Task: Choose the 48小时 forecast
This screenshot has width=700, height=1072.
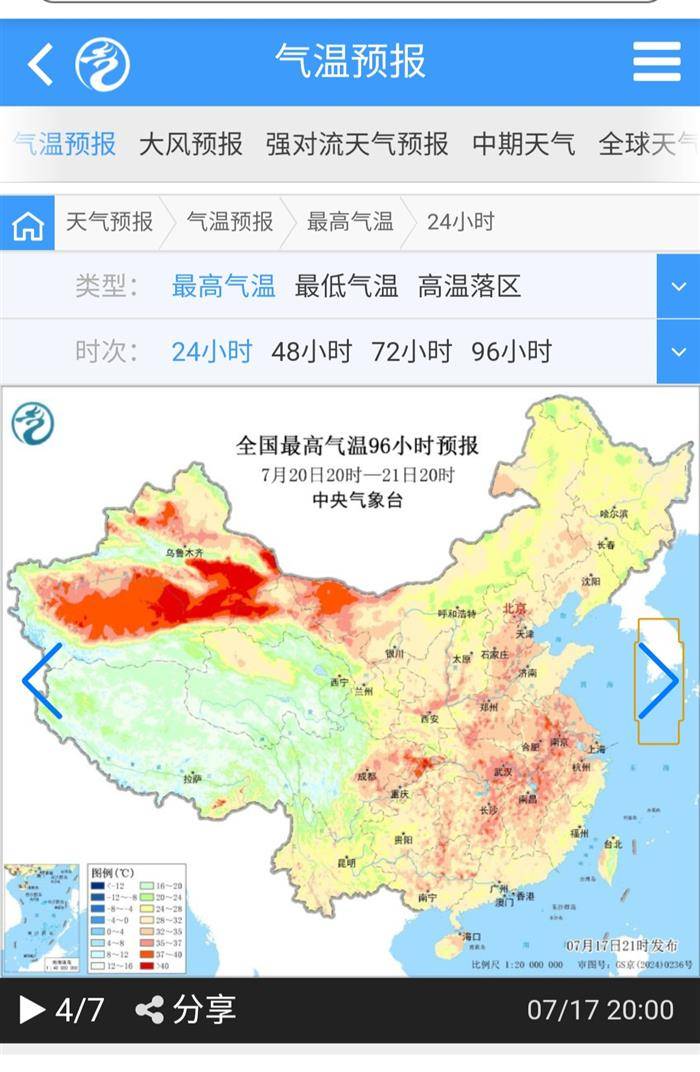Action: pyautogui.click(x=312, y=352)
